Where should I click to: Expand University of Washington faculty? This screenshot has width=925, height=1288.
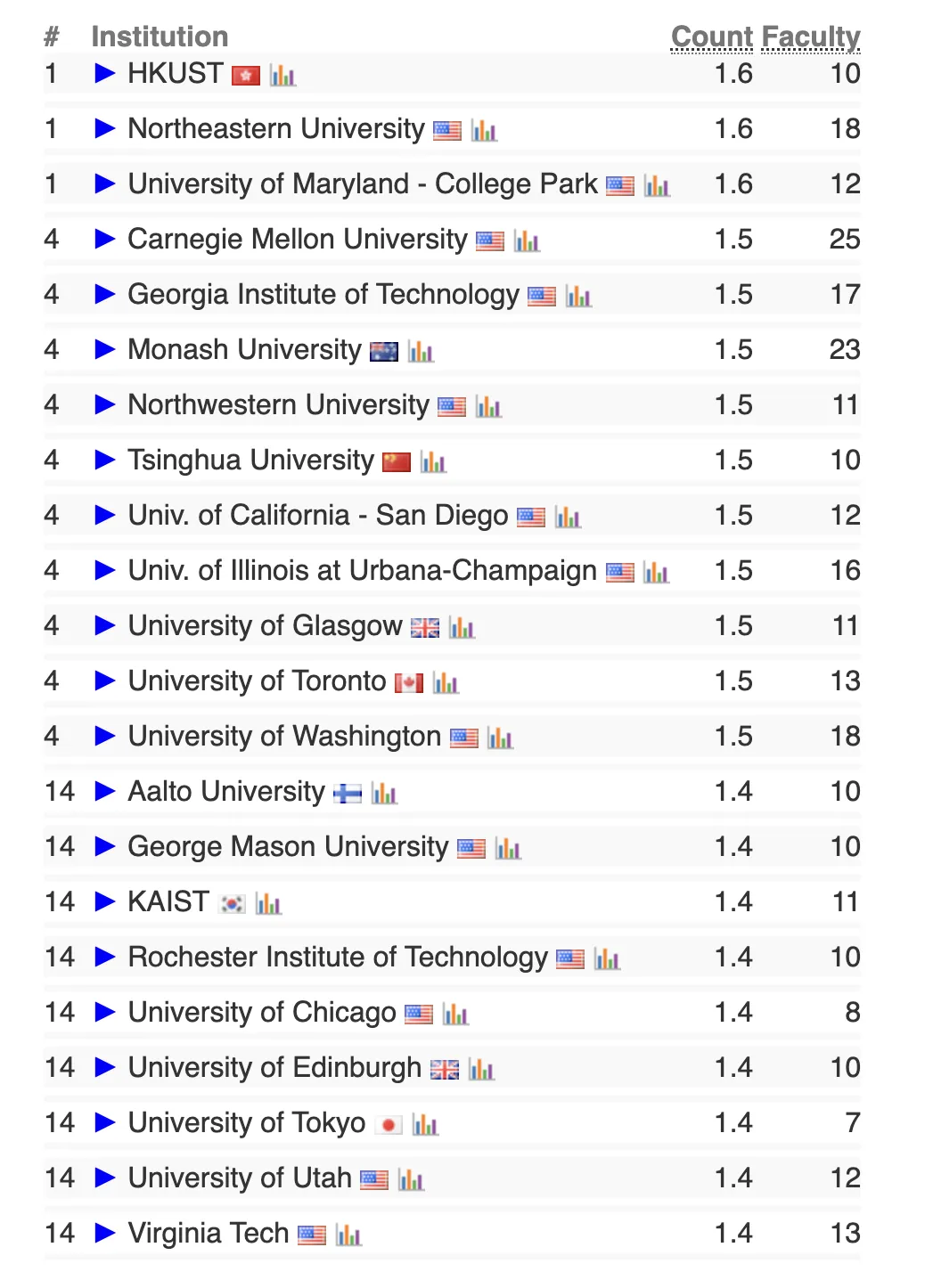pos(105,737)
